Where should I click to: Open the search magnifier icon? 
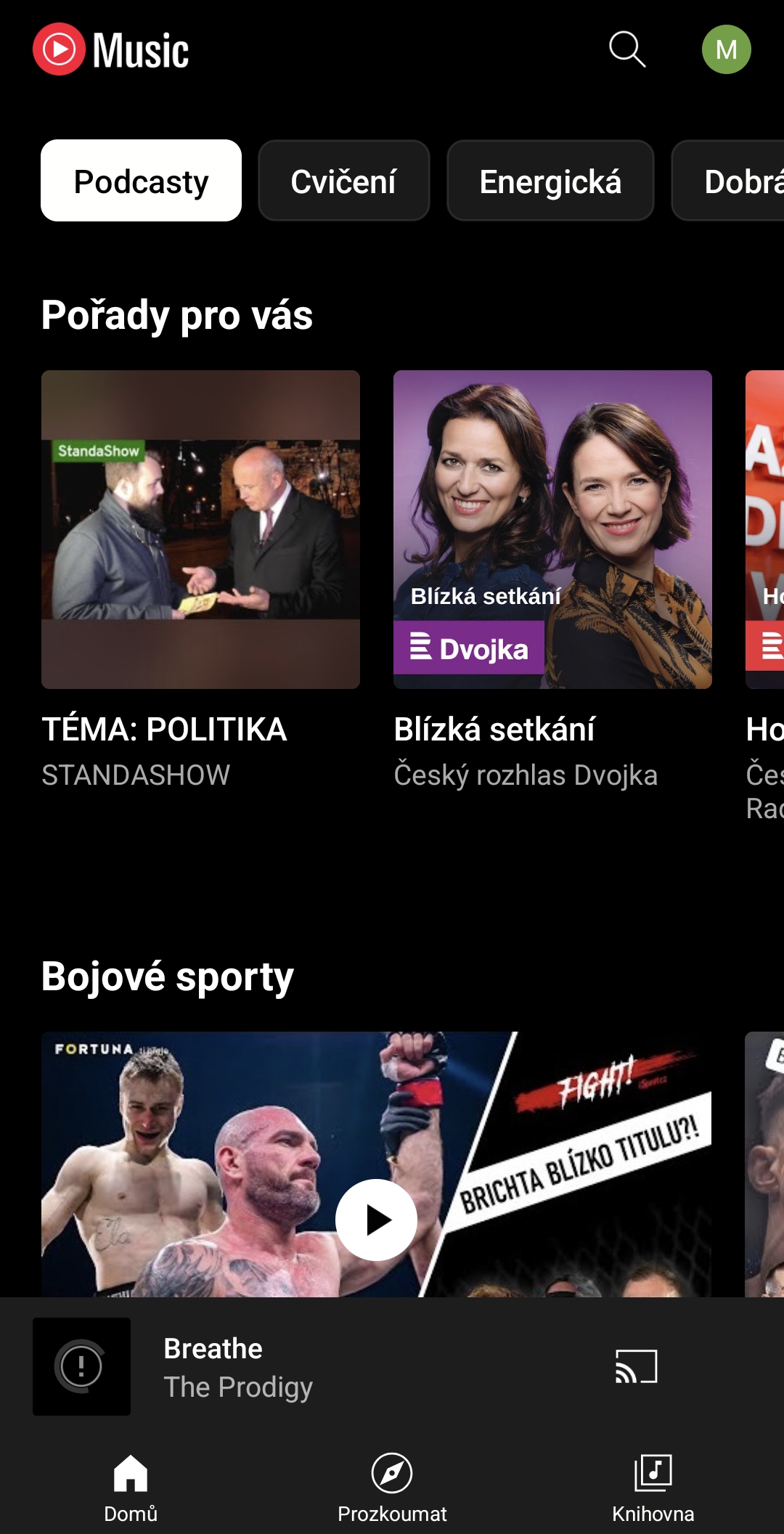click(x=627, y=49)
